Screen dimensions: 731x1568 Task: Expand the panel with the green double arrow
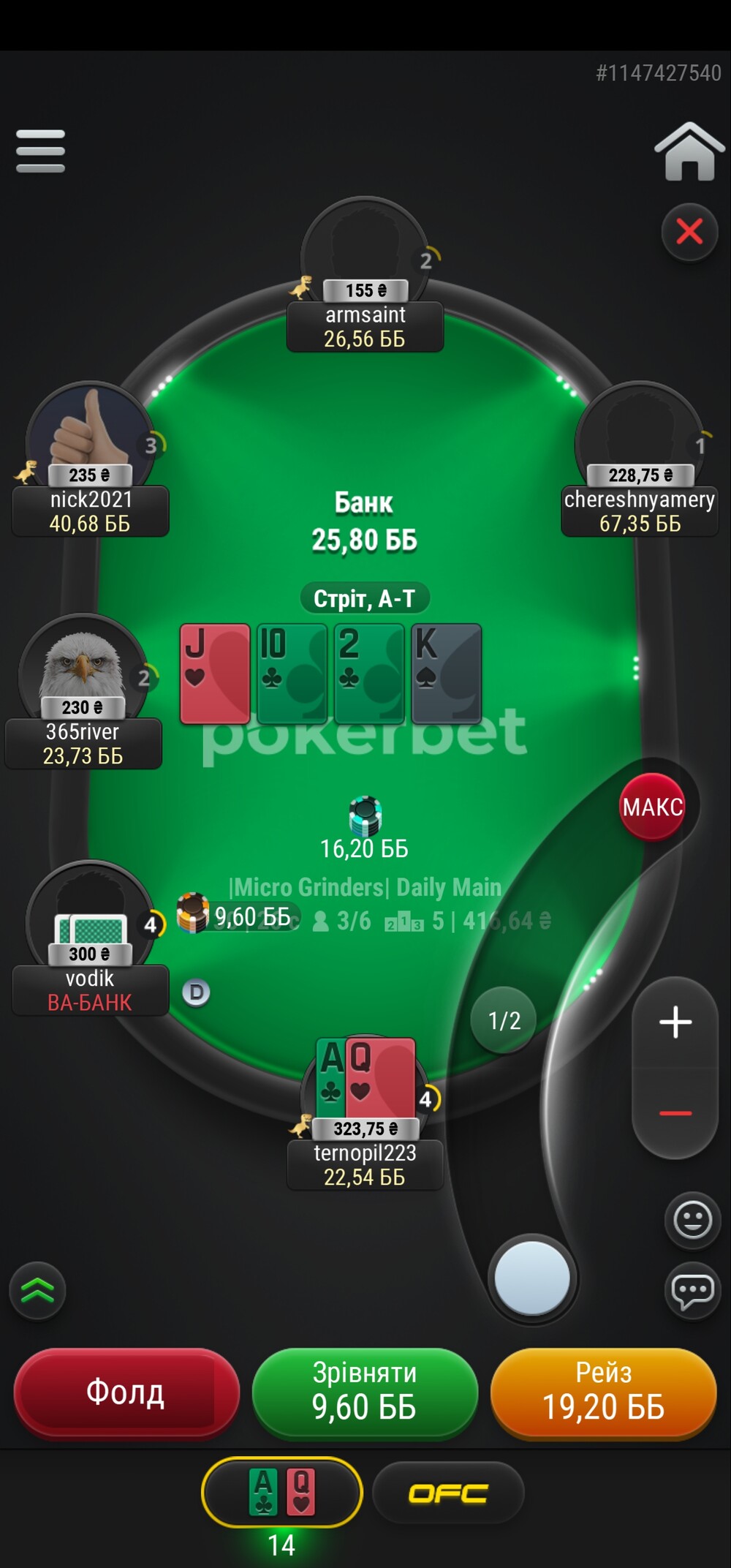pos(38,1291)
